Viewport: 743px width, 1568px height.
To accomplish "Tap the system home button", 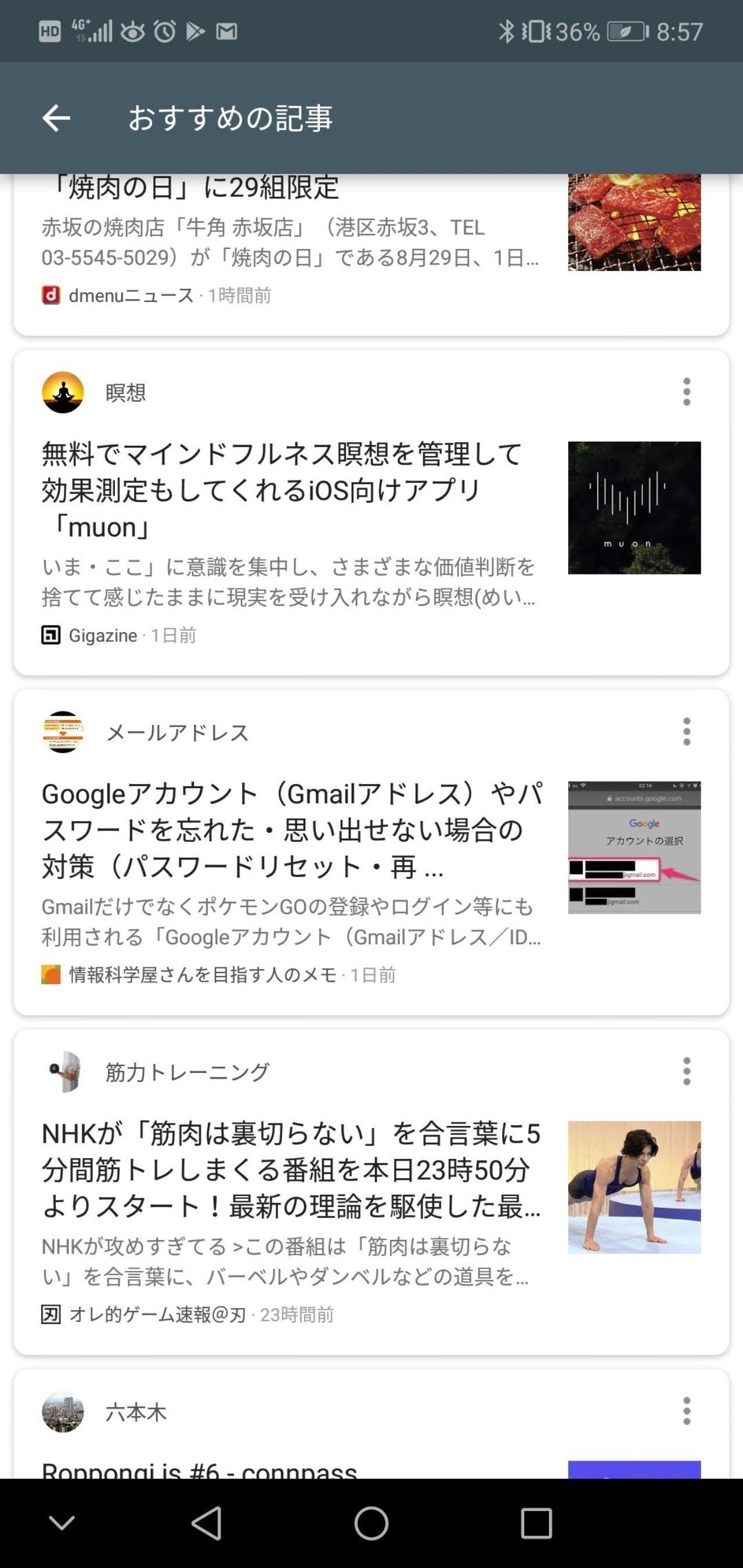I will pos(371,1523).
